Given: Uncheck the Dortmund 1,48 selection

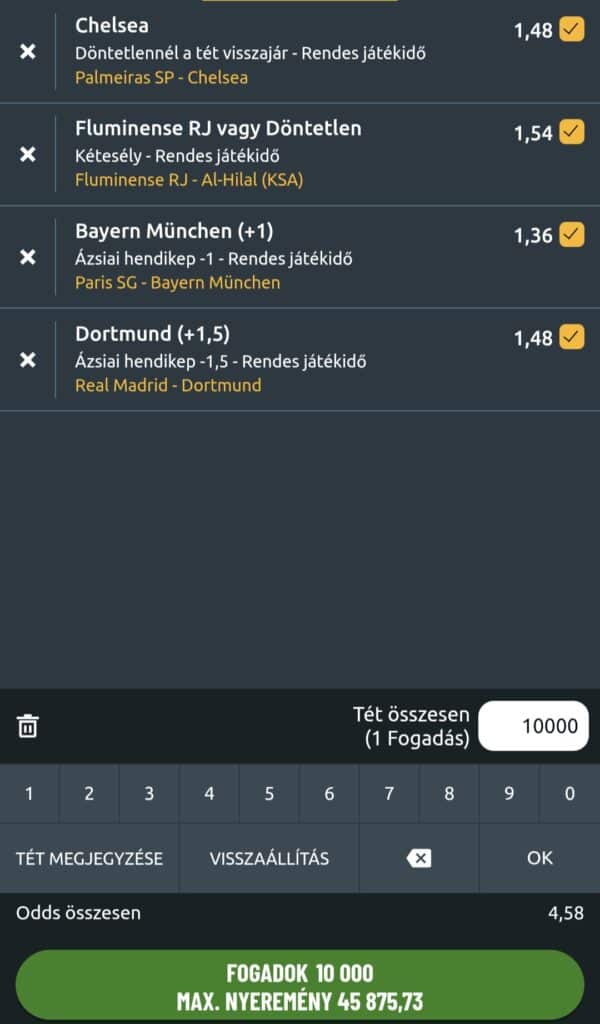Looking at the screenshot, I should 572,337.
